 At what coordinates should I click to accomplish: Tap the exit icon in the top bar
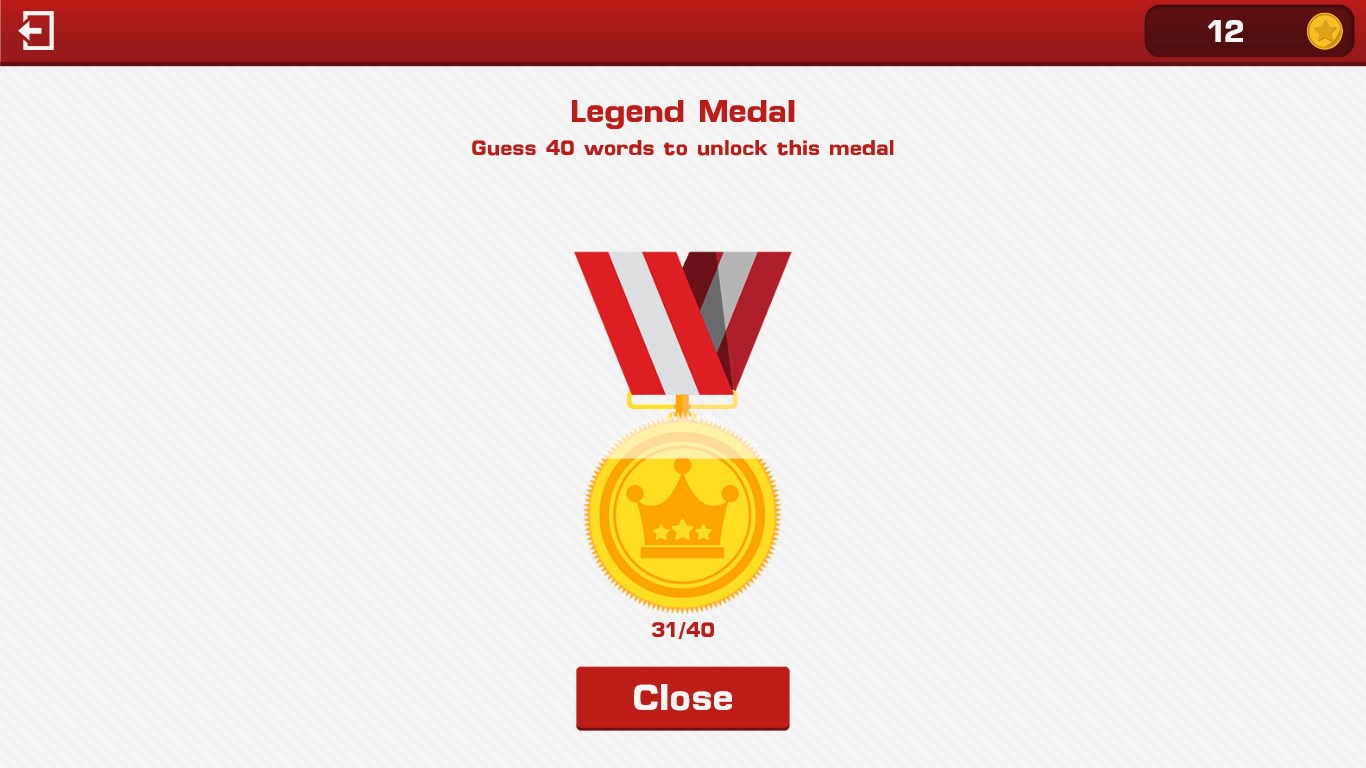click(x=36, y=31)
